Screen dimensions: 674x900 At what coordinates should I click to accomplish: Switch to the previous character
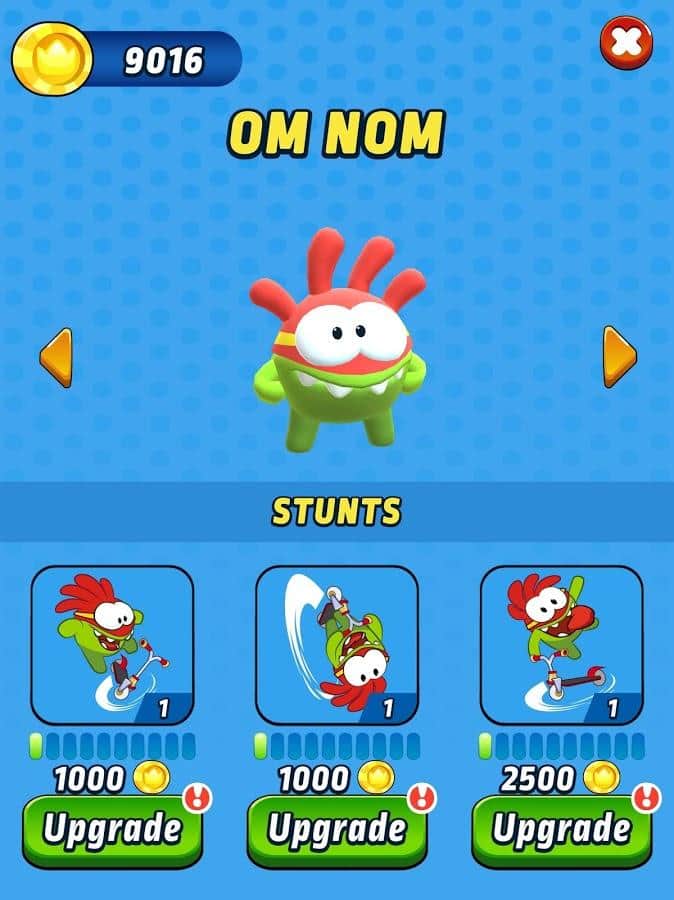click(56, 357)
